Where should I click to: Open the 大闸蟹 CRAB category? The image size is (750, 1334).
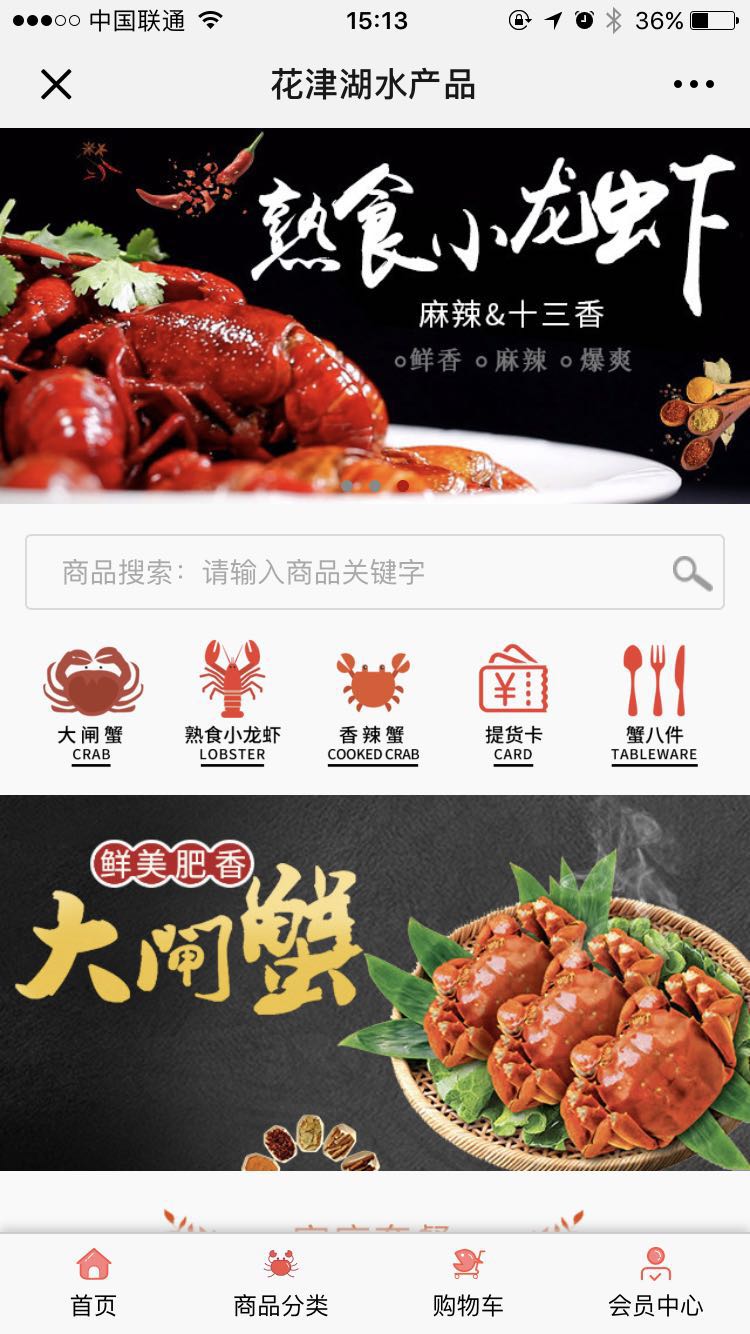(92, 705)
